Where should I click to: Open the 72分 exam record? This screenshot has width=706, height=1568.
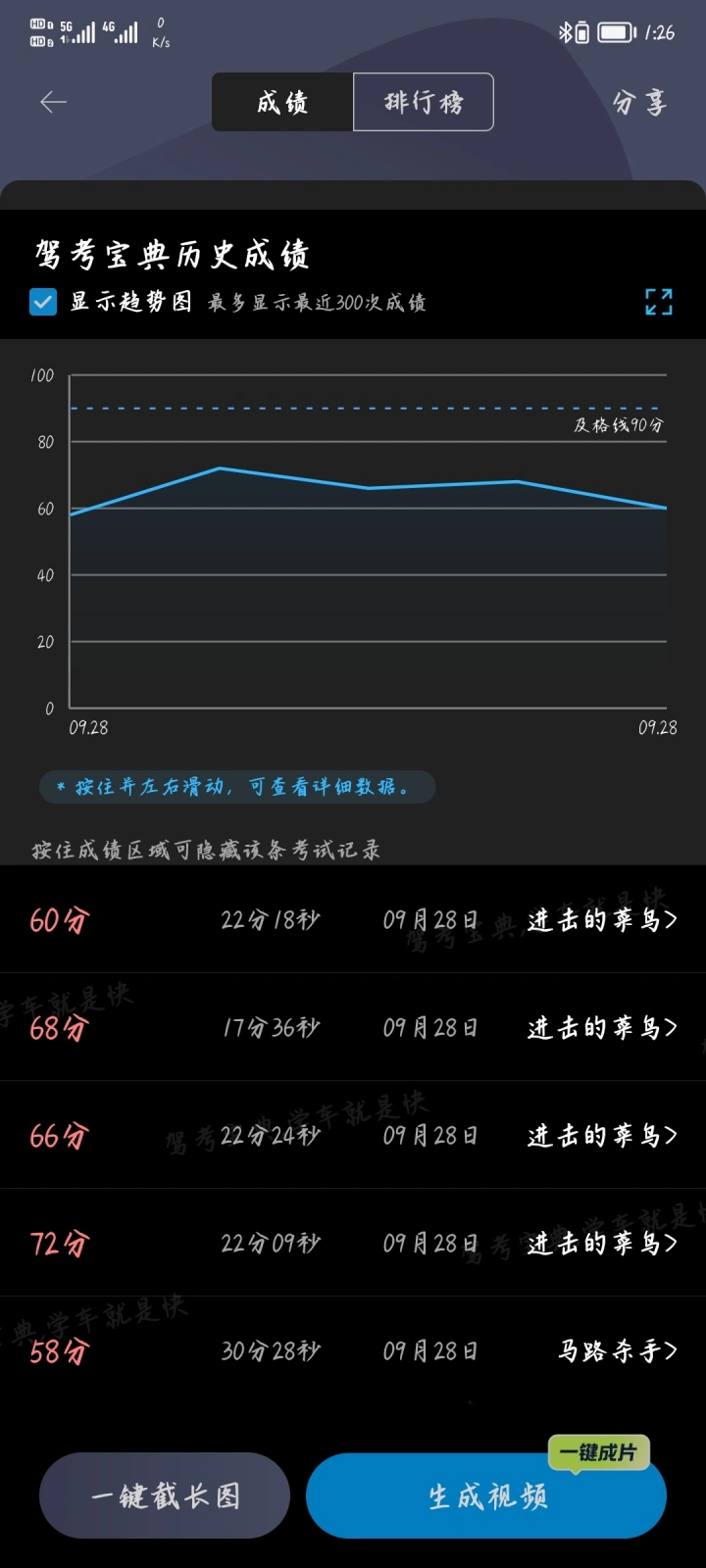coord(353,1243)
